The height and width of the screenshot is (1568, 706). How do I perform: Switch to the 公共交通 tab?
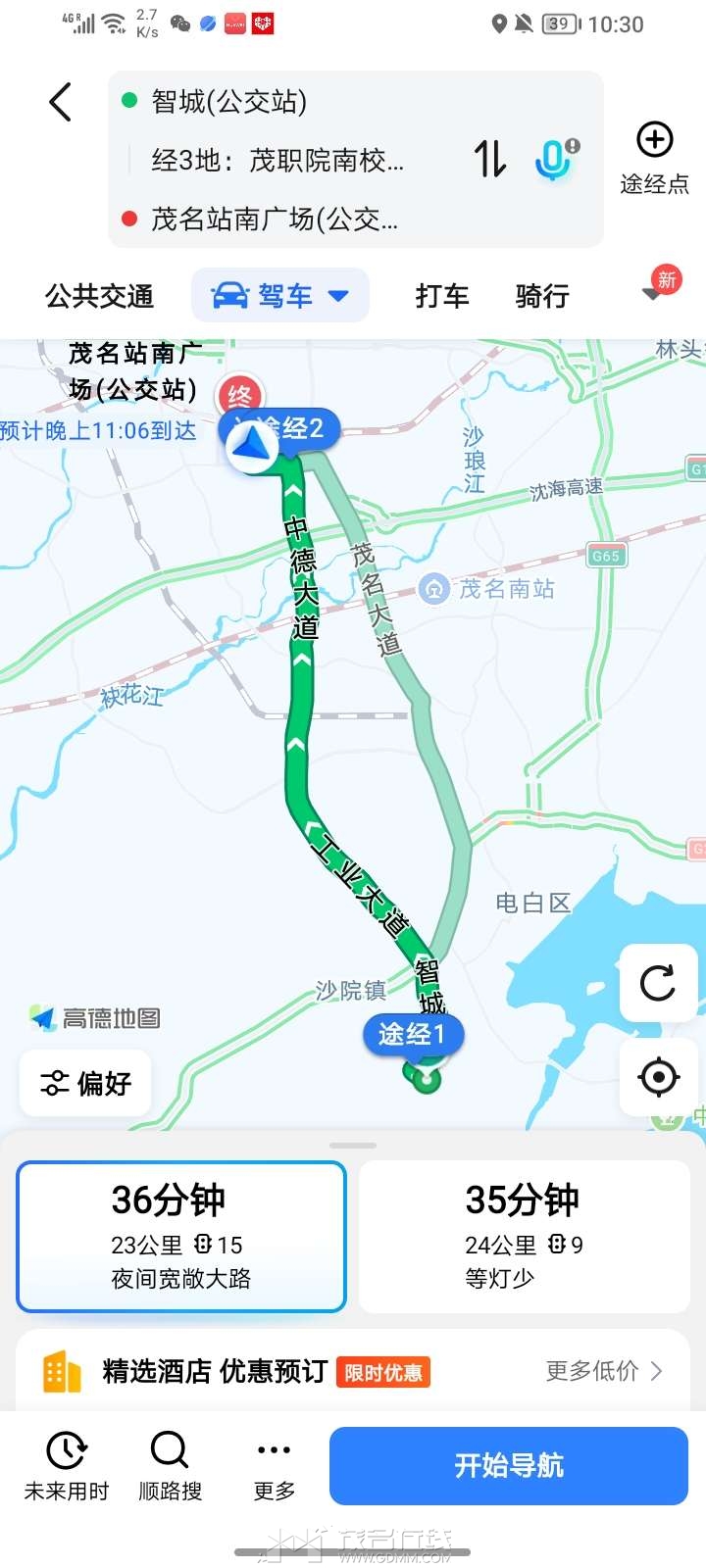click(99, 296)
